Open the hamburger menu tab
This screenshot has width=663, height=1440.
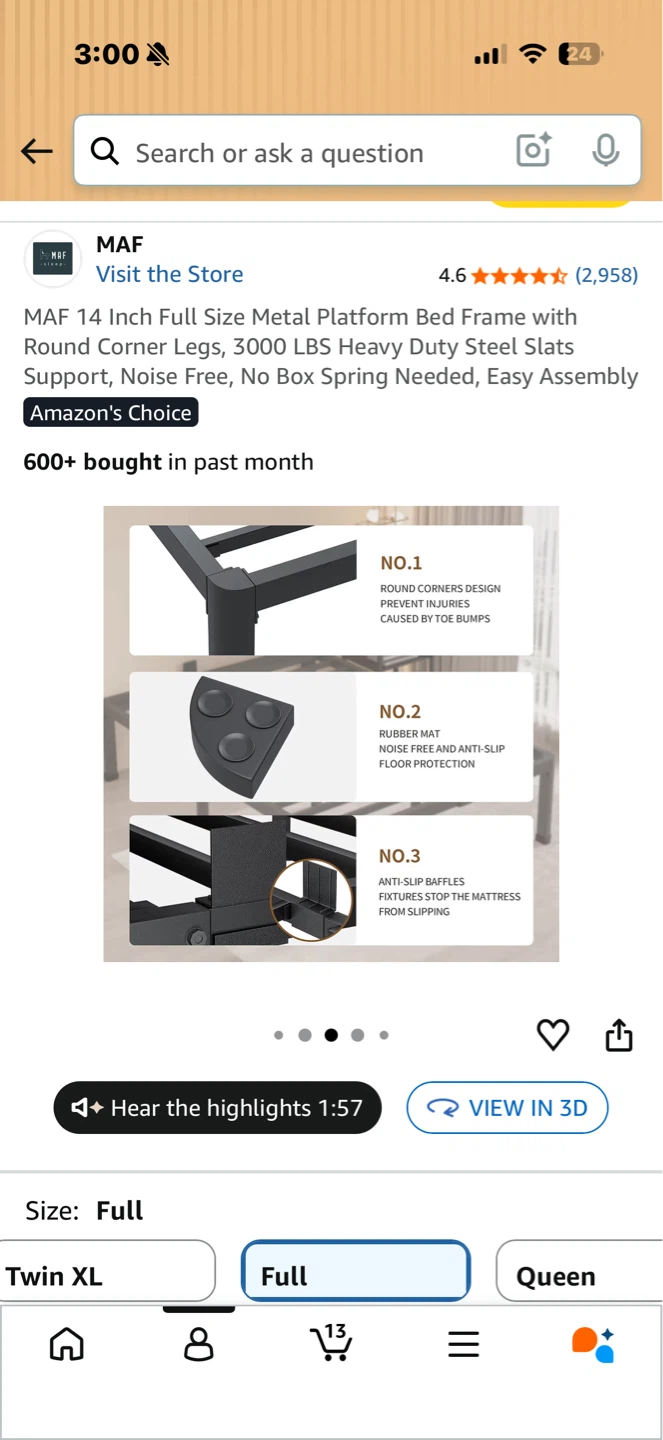coord(463,1344)
